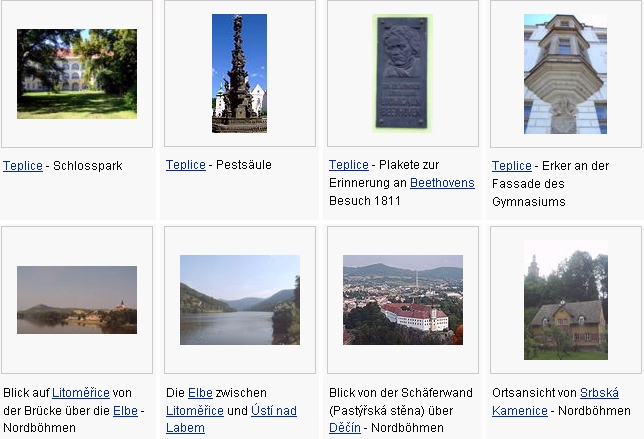Viewport: 644px width, 439px height.
Task: Open the Srbská Kamenice link
Action: 599,393
